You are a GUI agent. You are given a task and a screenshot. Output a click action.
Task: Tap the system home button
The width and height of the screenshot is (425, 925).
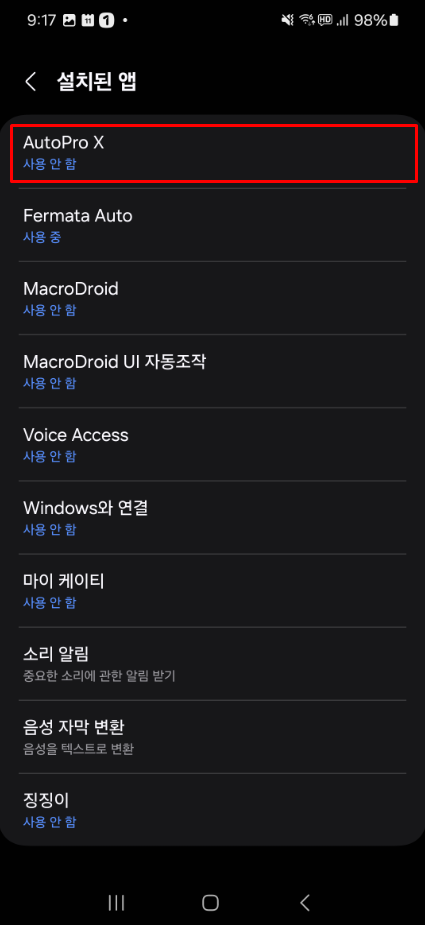click(210, 902)
